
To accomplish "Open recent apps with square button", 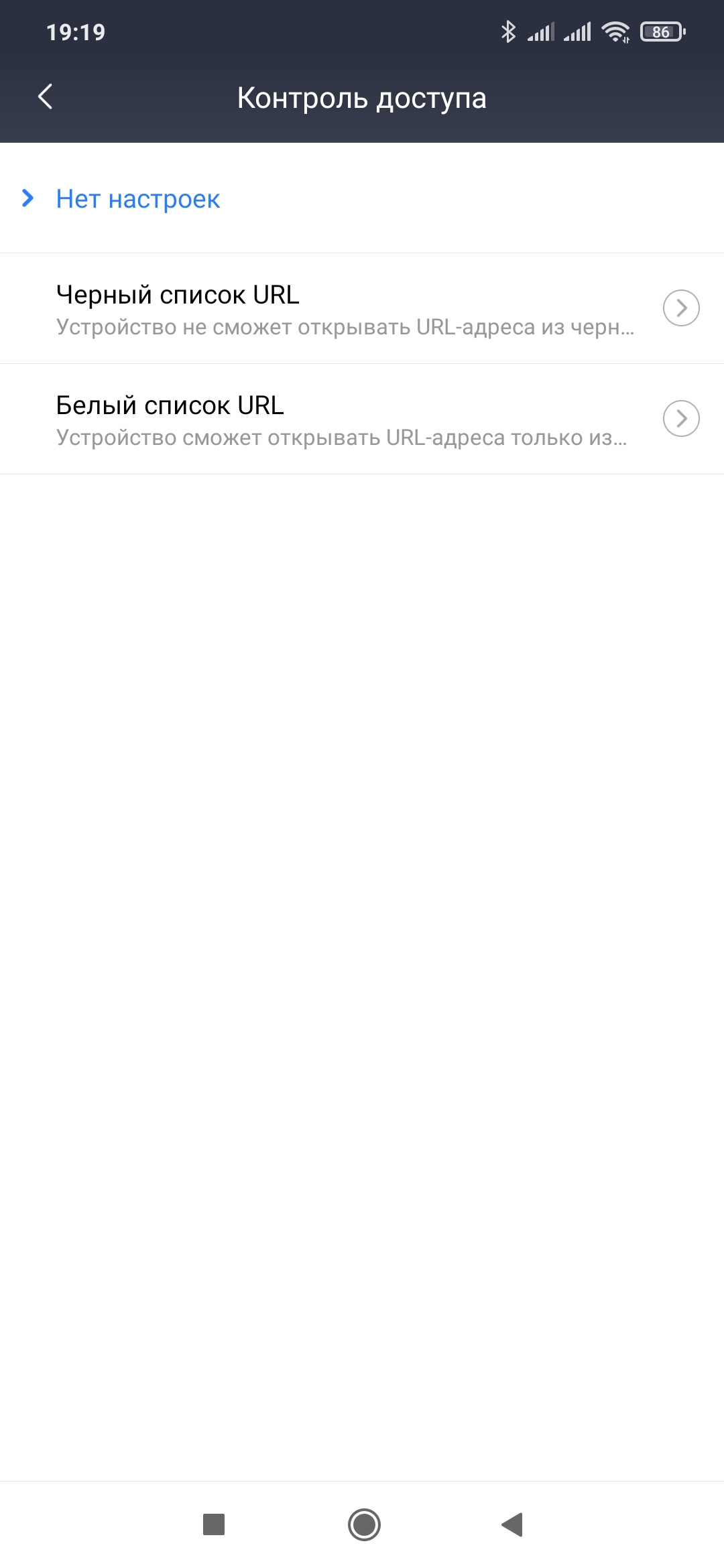I will pyautogui.click(x=214, y=1524).
